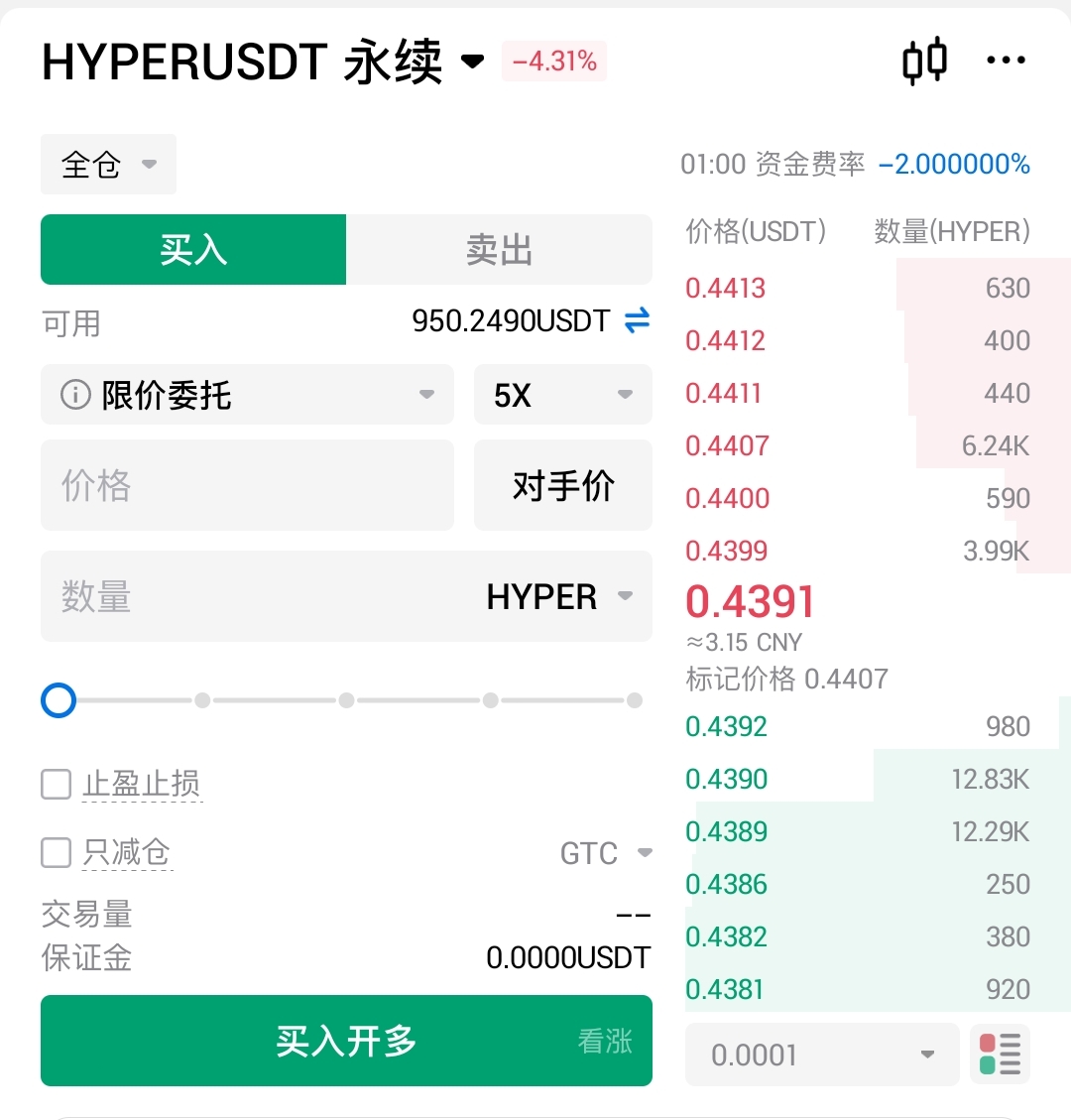Change the 5X leverage setting
The width and height of the screenshot is (1071, 1120).
pyautogui.click(x=562, y=395)
